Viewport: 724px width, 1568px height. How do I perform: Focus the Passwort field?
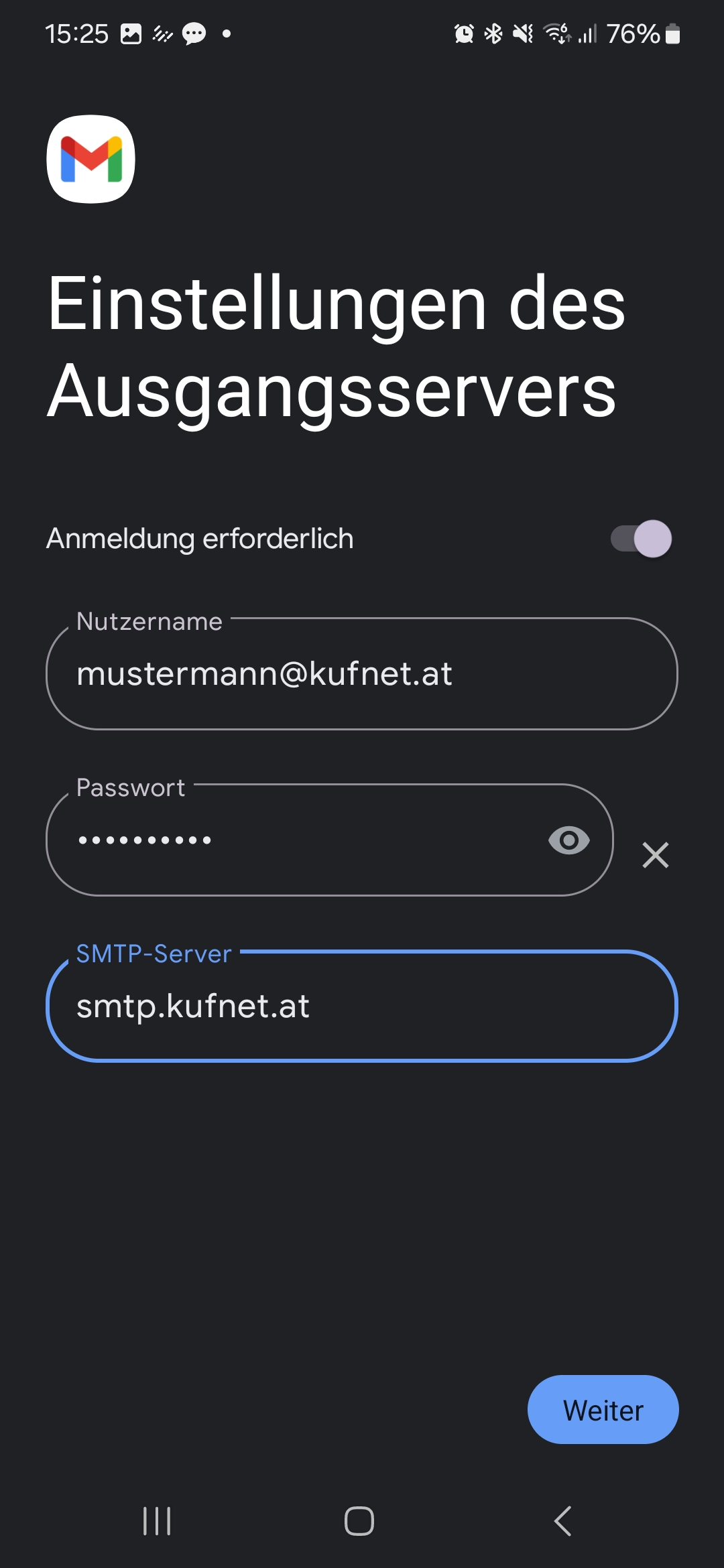pyautogui.click(x=295, y=840)
